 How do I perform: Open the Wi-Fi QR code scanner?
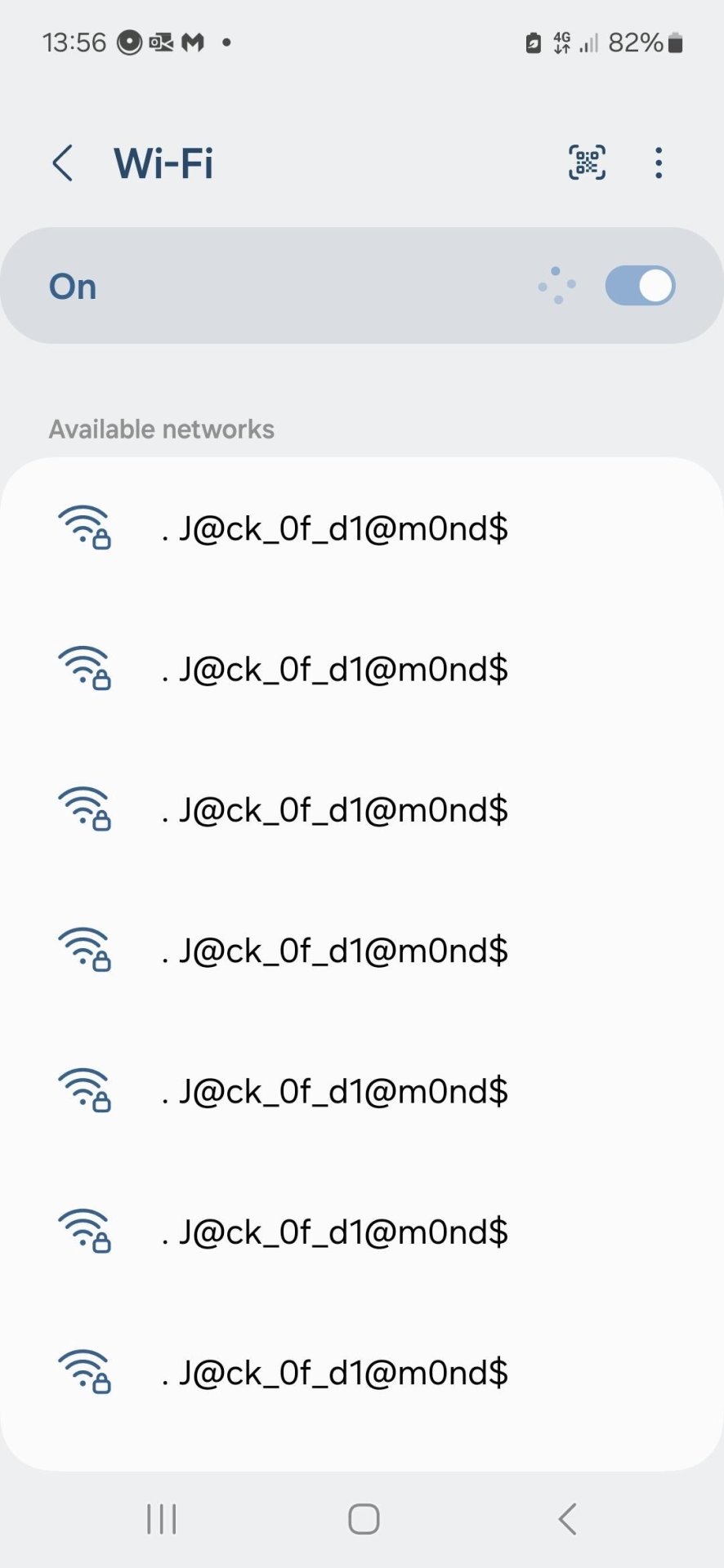tap(587, 163)
